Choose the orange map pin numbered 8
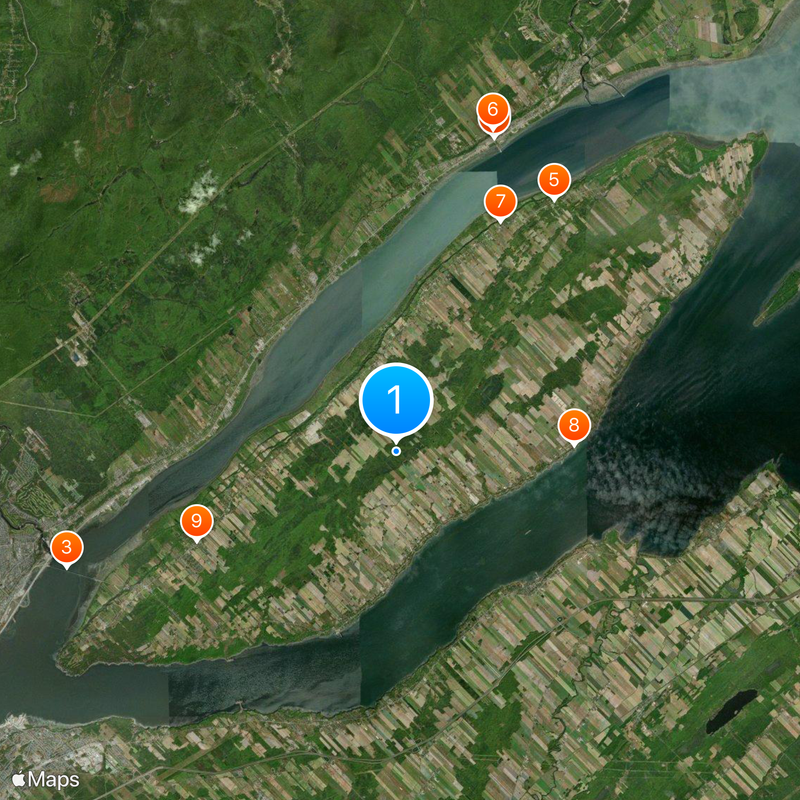Viewport: 800px width, 800px height. tap(574, 425)
